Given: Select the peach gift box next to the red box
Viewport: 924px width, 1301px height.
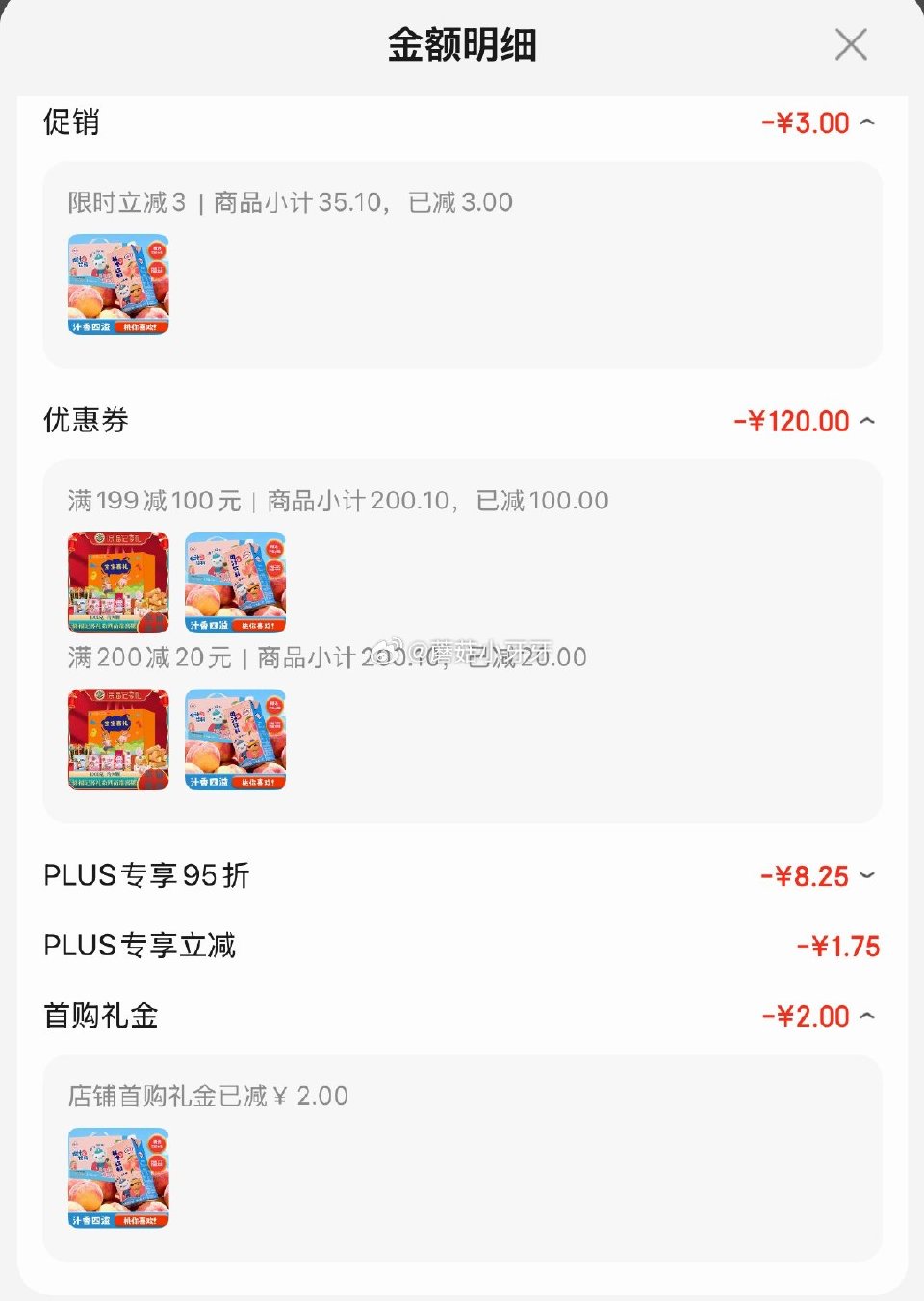Looking at the screenshot, I should coord(234,582).
